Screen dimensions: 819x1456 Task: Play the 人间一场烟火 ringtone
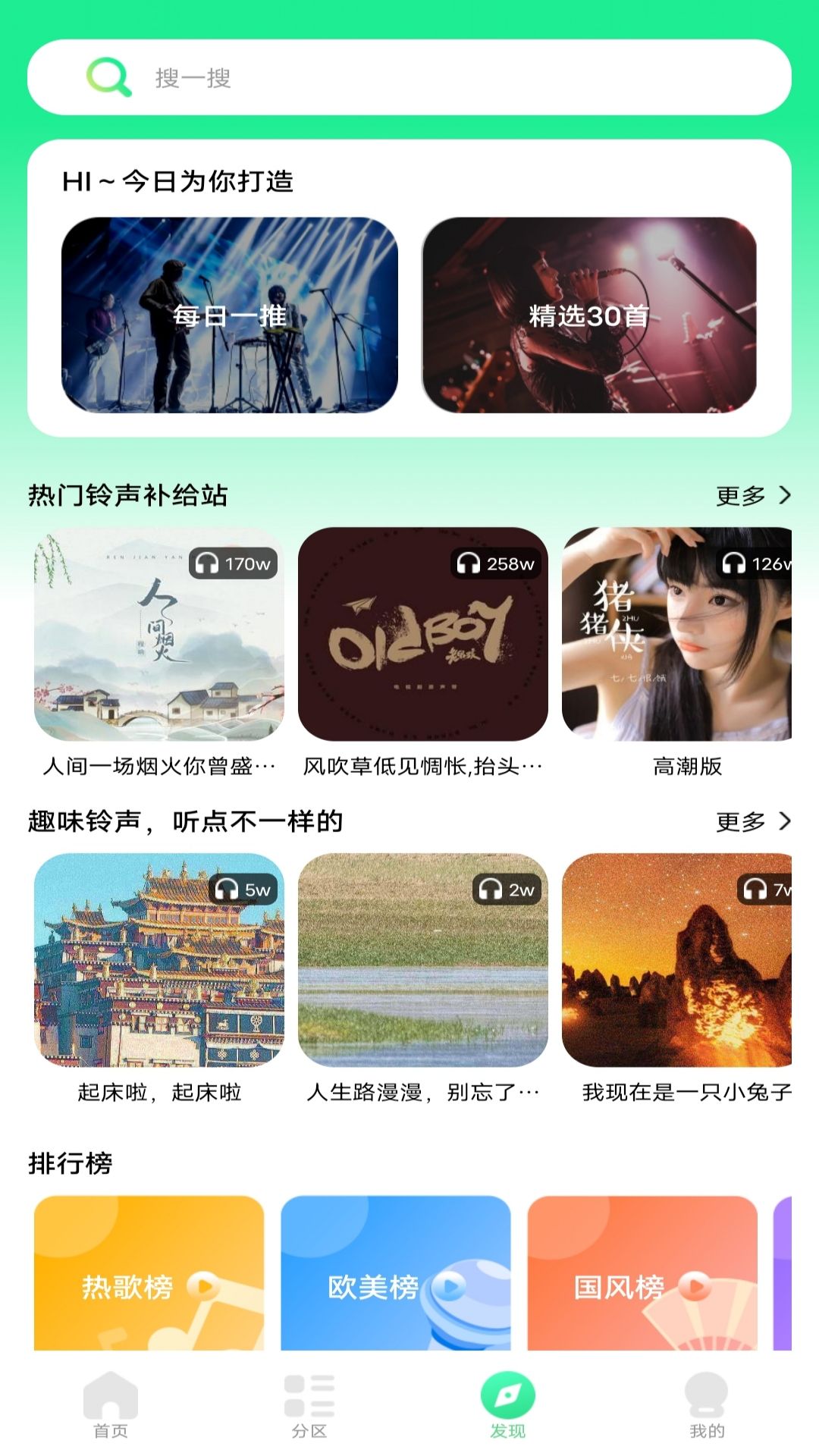pos(159,634)
